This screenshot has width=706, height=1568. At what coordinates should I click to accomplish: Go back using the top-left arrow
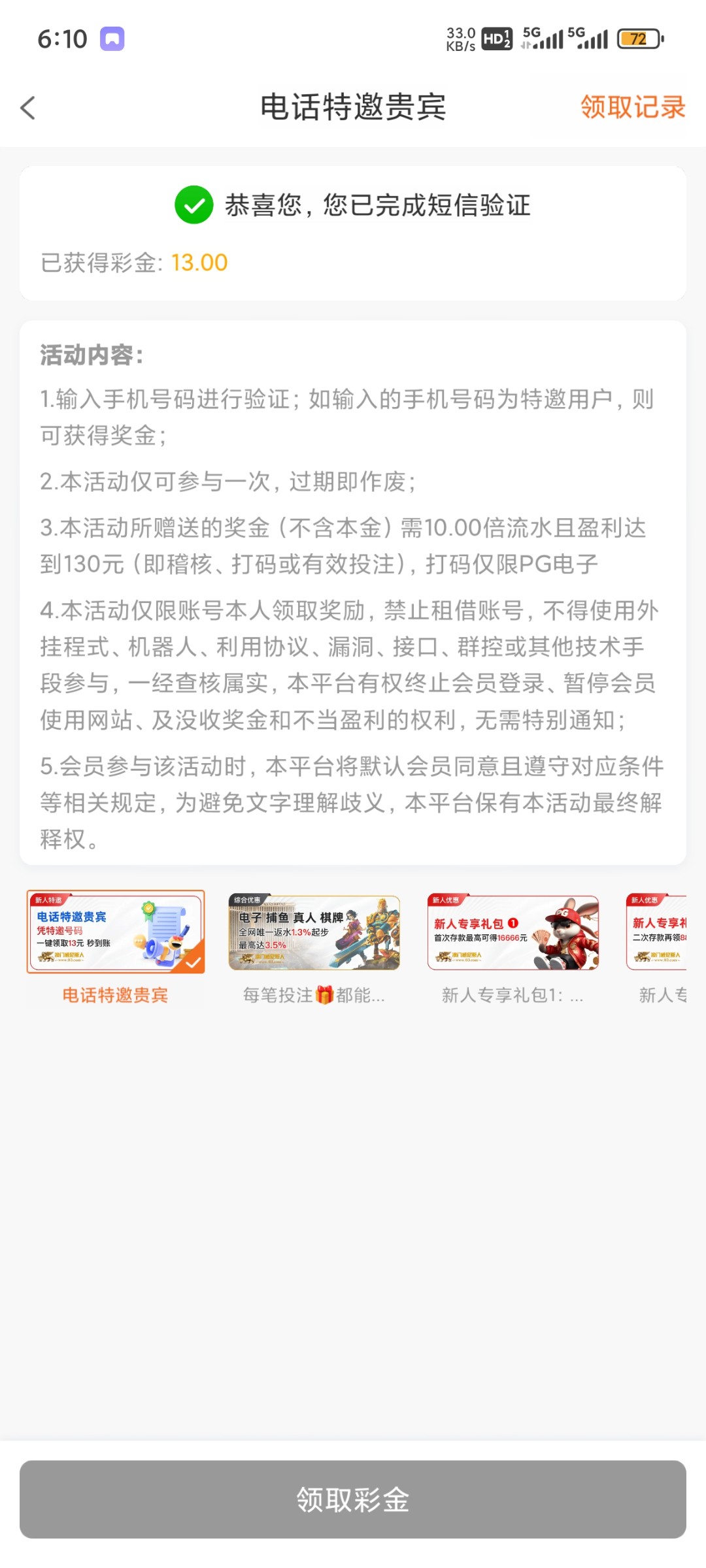[27, 108]
